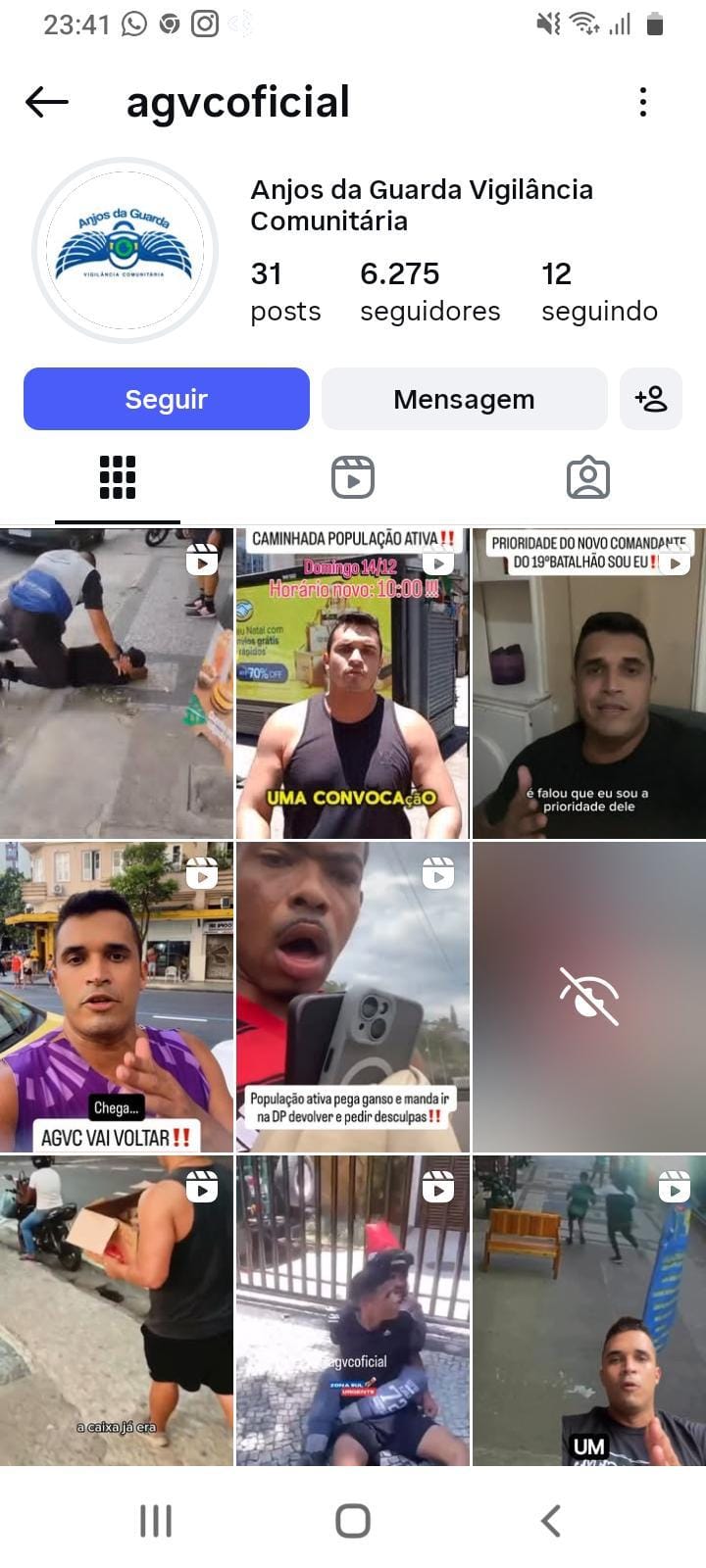Go to the home screen via system button
This screenshot has height=1568, width=706.
click(353, 1521)
